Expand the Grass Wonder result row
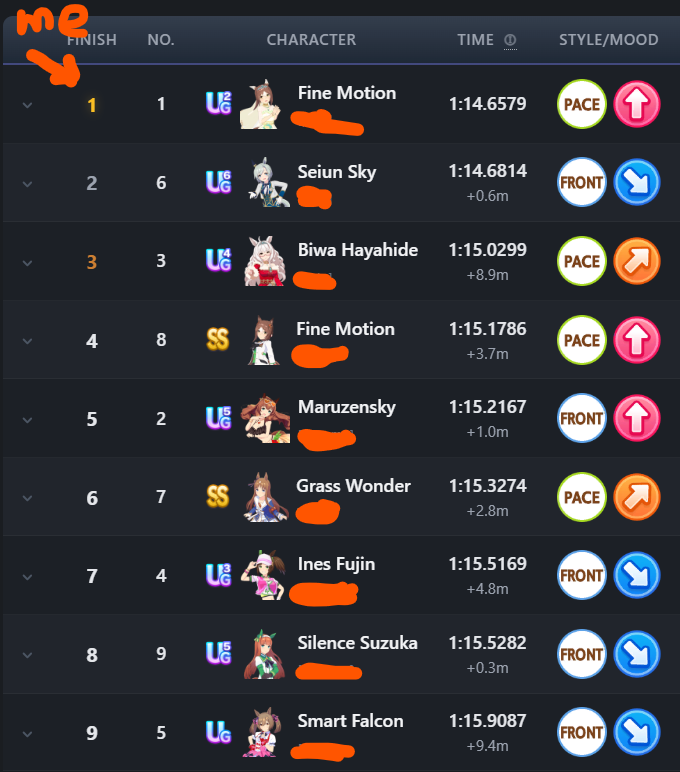 [x=28, y=498]
